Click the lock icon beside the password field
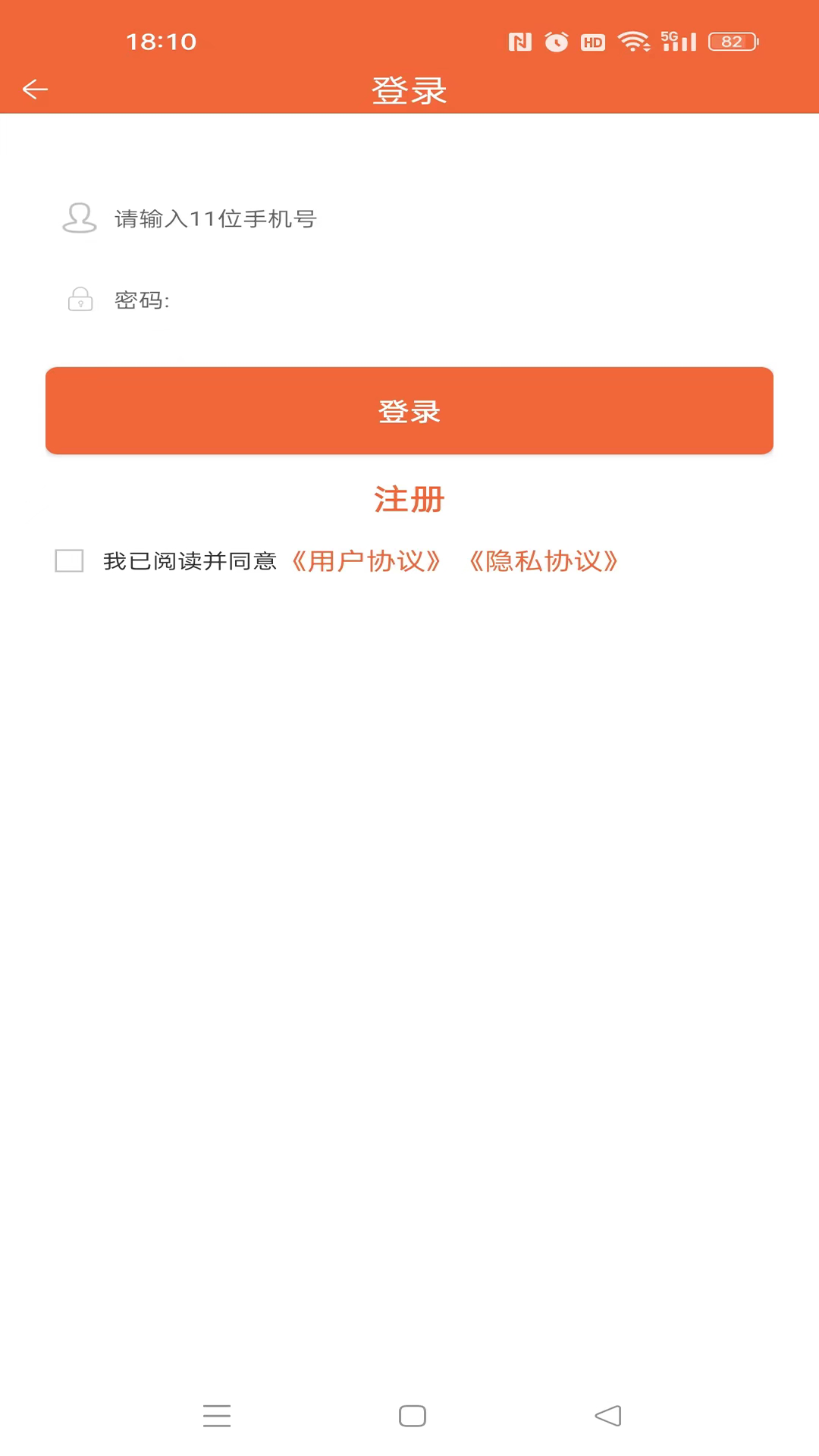This screenshot has width=819, height=1456. [79, 300]
